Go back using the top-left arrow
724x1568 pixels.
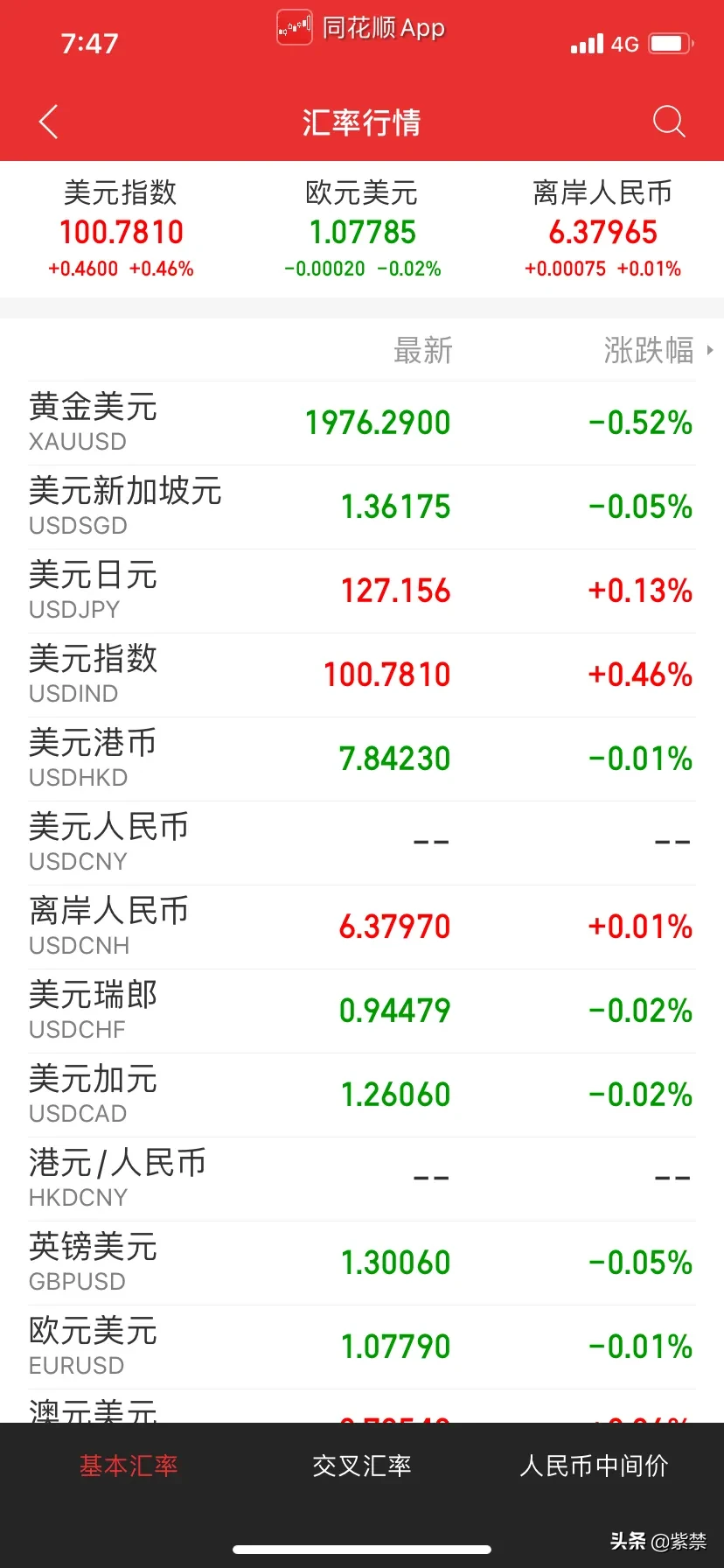(49, 122)
